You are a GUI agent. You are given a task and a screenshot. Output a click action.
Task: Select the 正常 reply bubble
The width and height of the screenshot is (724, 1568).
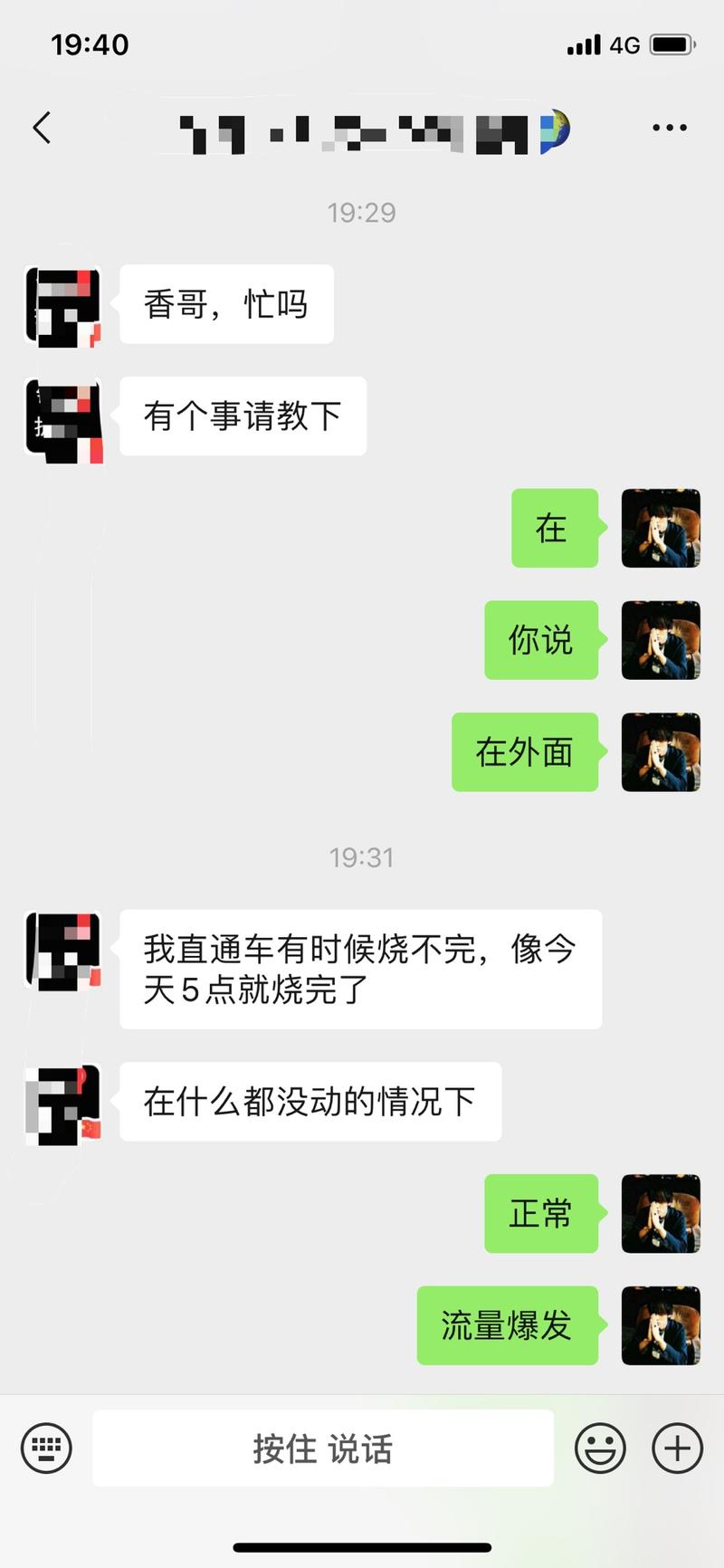pos(541,1214)
